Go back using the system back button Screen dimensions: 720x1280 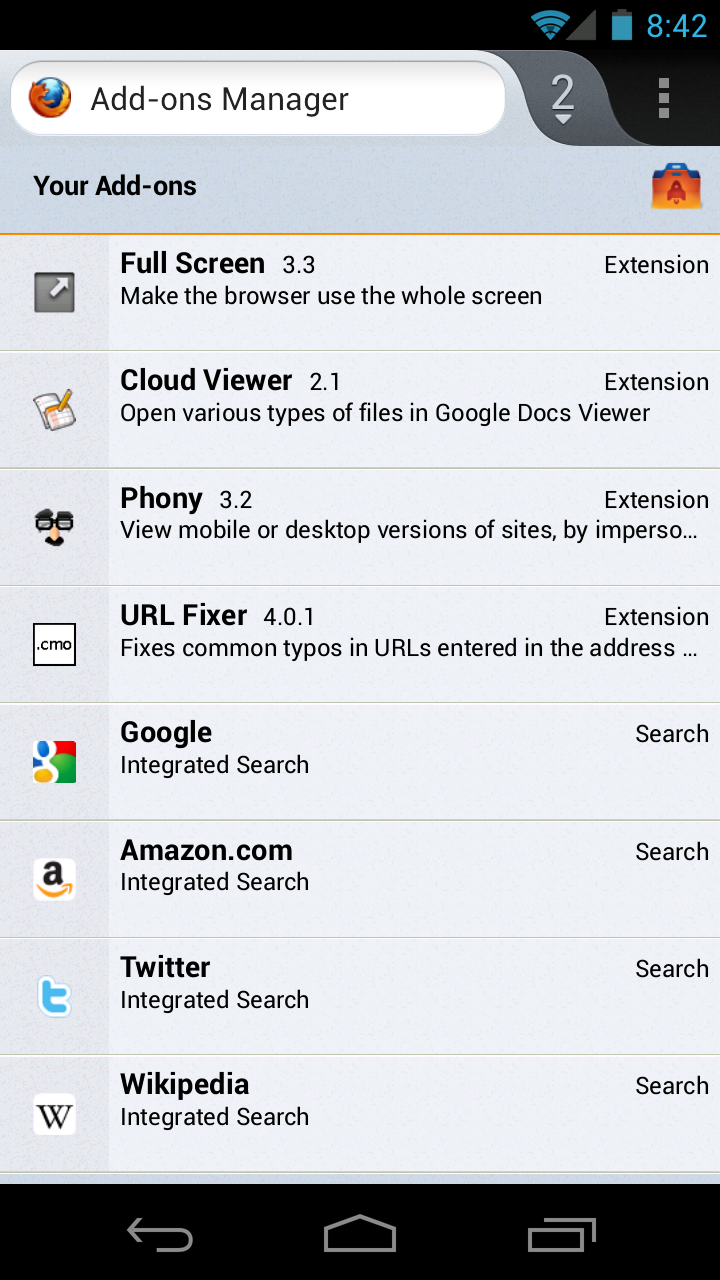point(160,1235)
